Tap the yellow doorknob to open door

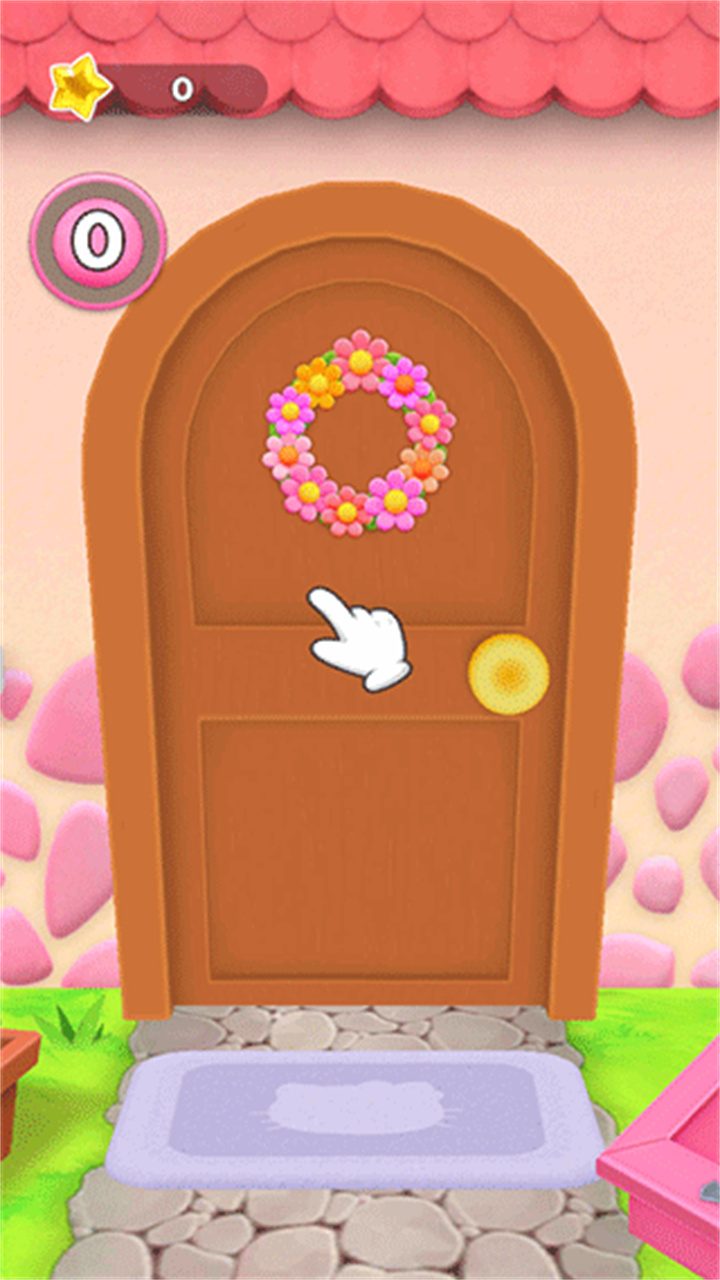point(509,674)
